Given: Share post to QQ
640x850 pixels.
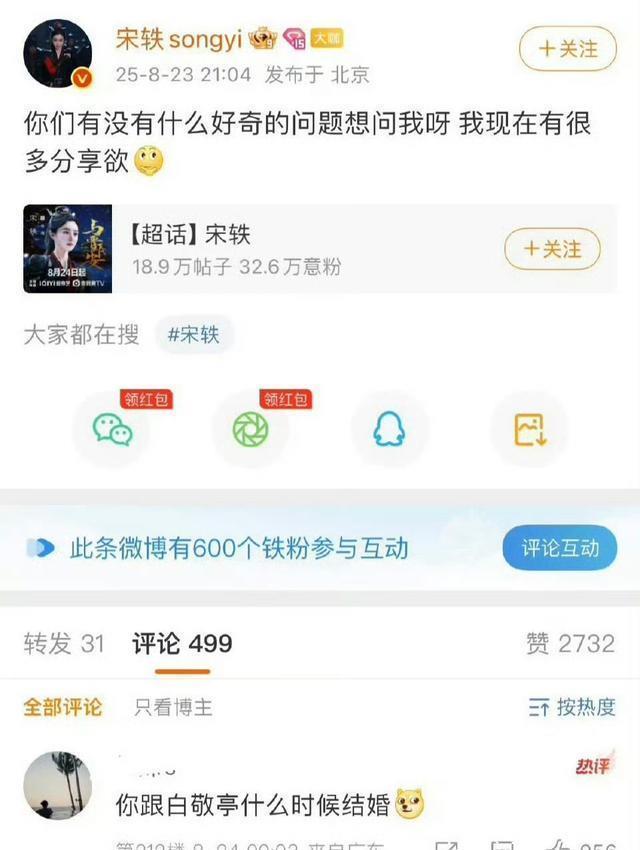Looking at the screenshot, I should (x=389, y=429).
